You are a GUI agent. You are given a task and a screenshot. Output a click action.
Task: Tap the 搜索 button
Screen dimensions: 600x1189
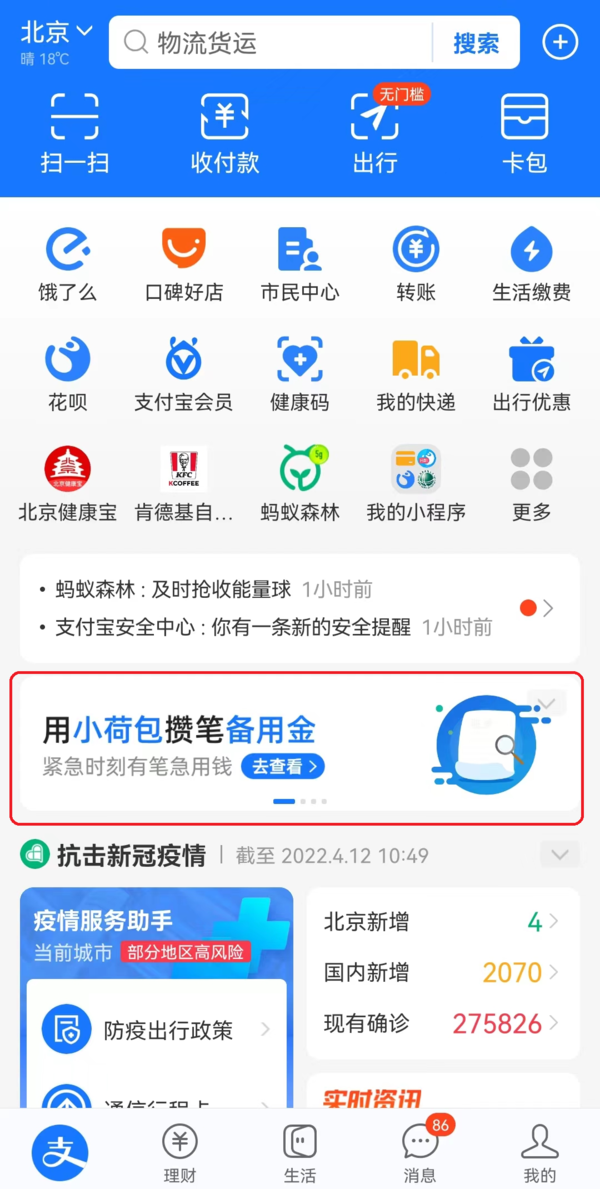tap(476, 42)
